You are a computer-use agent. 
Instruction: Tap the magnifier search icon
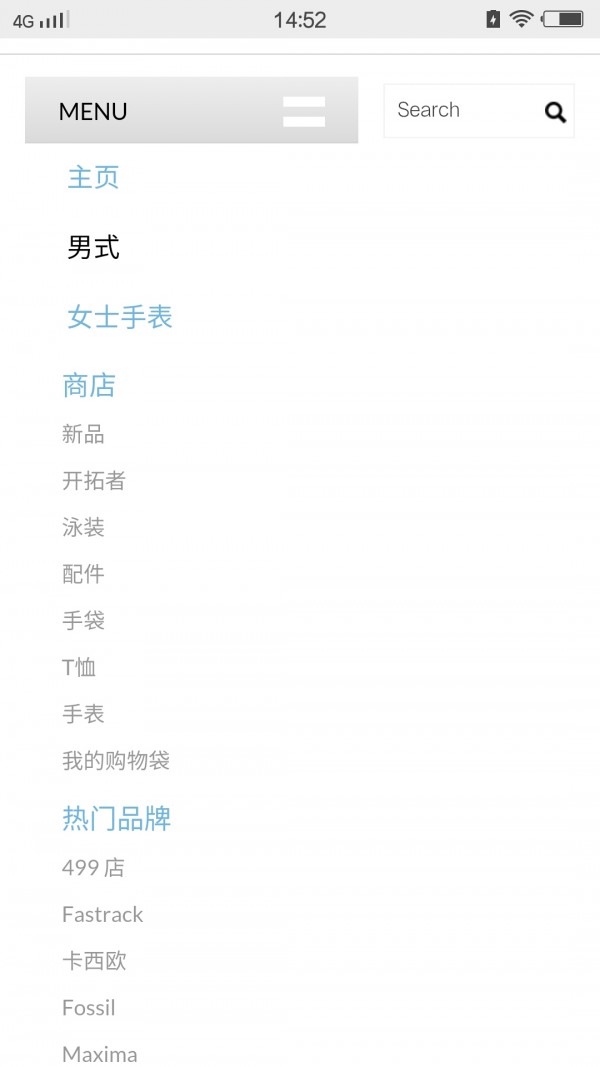(x=555, y=112)
